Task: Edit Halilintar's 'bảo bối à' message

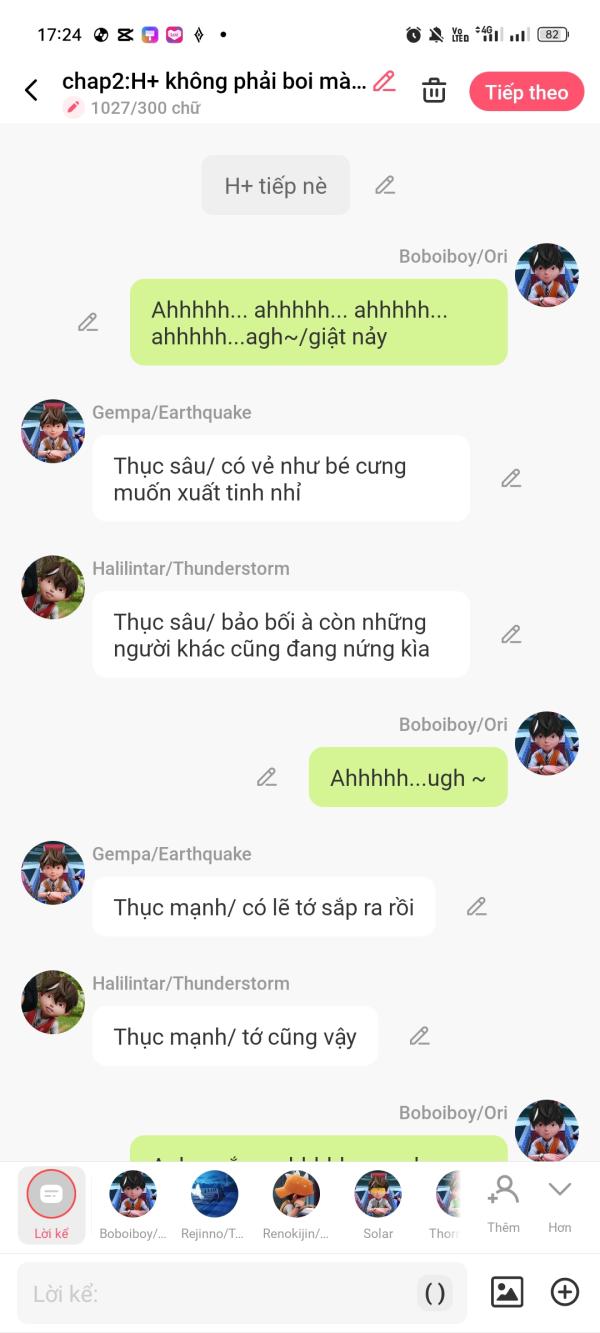Action: point(511,634)
